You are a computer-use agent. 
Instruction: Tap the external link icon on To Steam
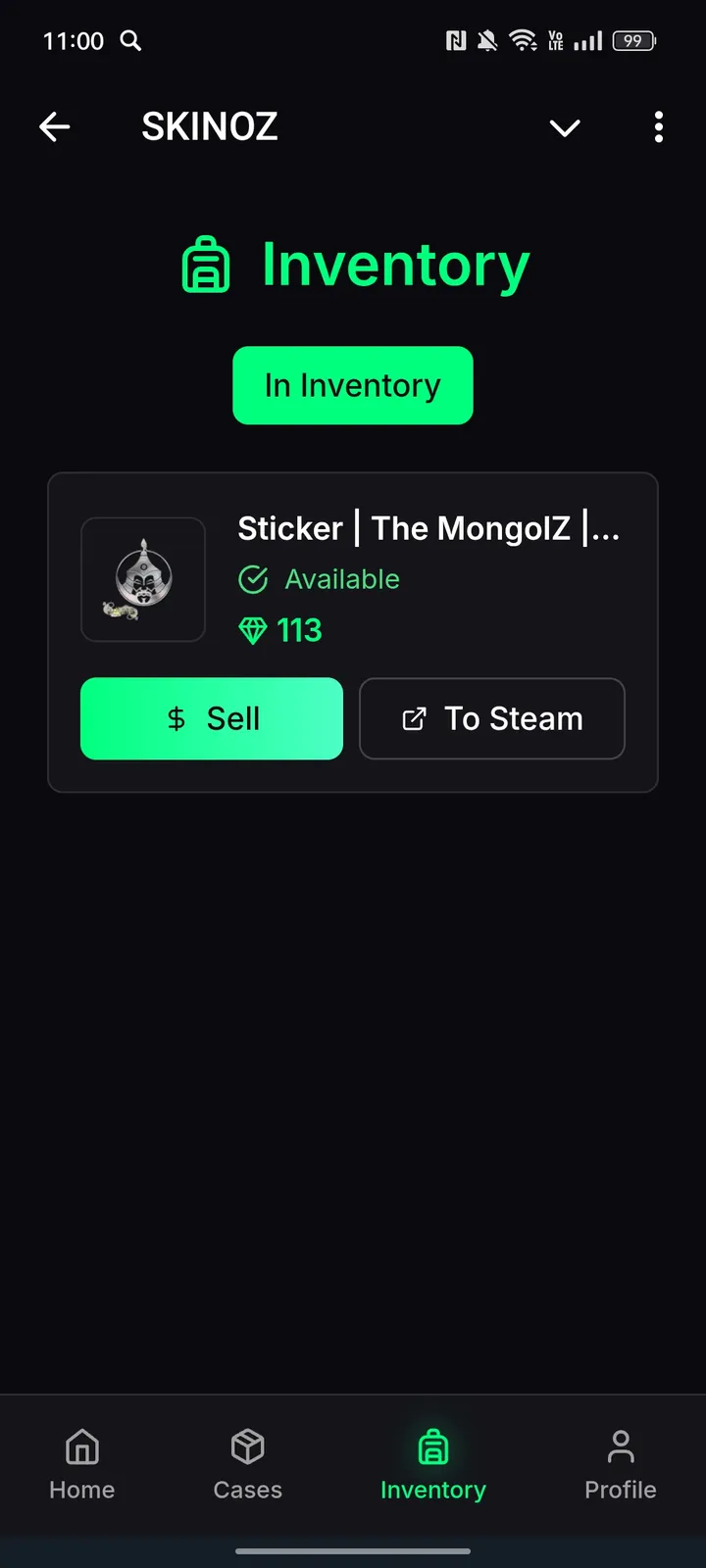point(415,718)
